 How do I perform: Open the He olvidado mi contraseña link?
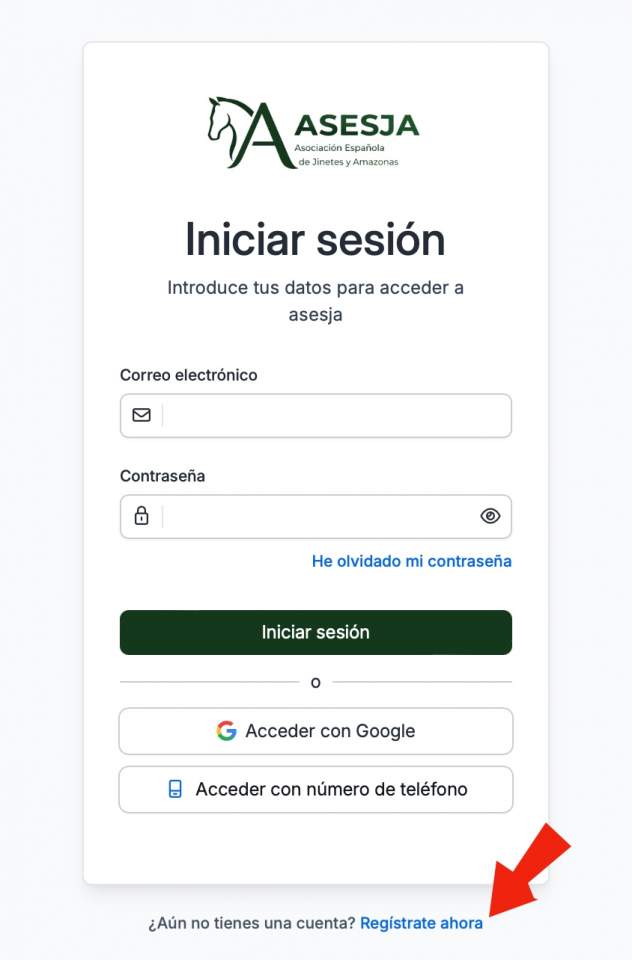point(411,561)
